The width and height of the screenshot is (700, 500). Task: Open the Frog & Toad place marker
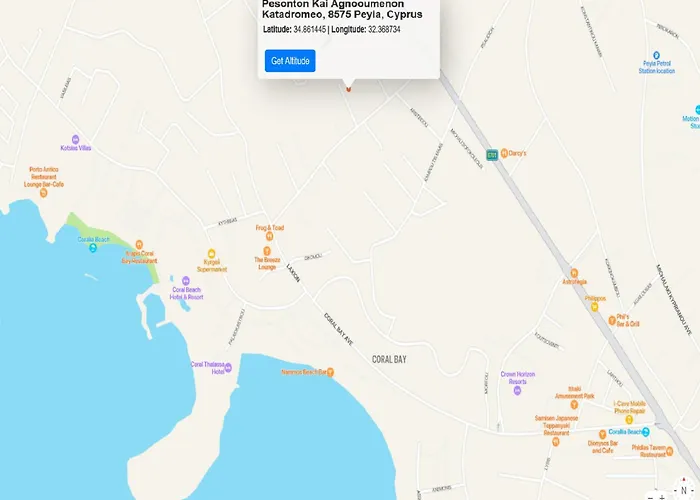[x=269, y=237]
